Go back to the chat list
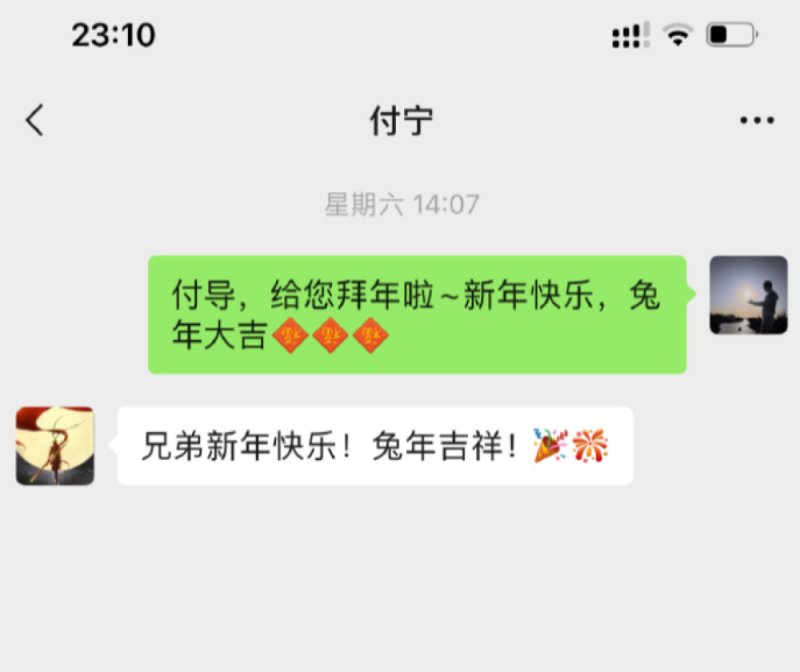This screenshot has width=800, height=672. tap(35, 121)
